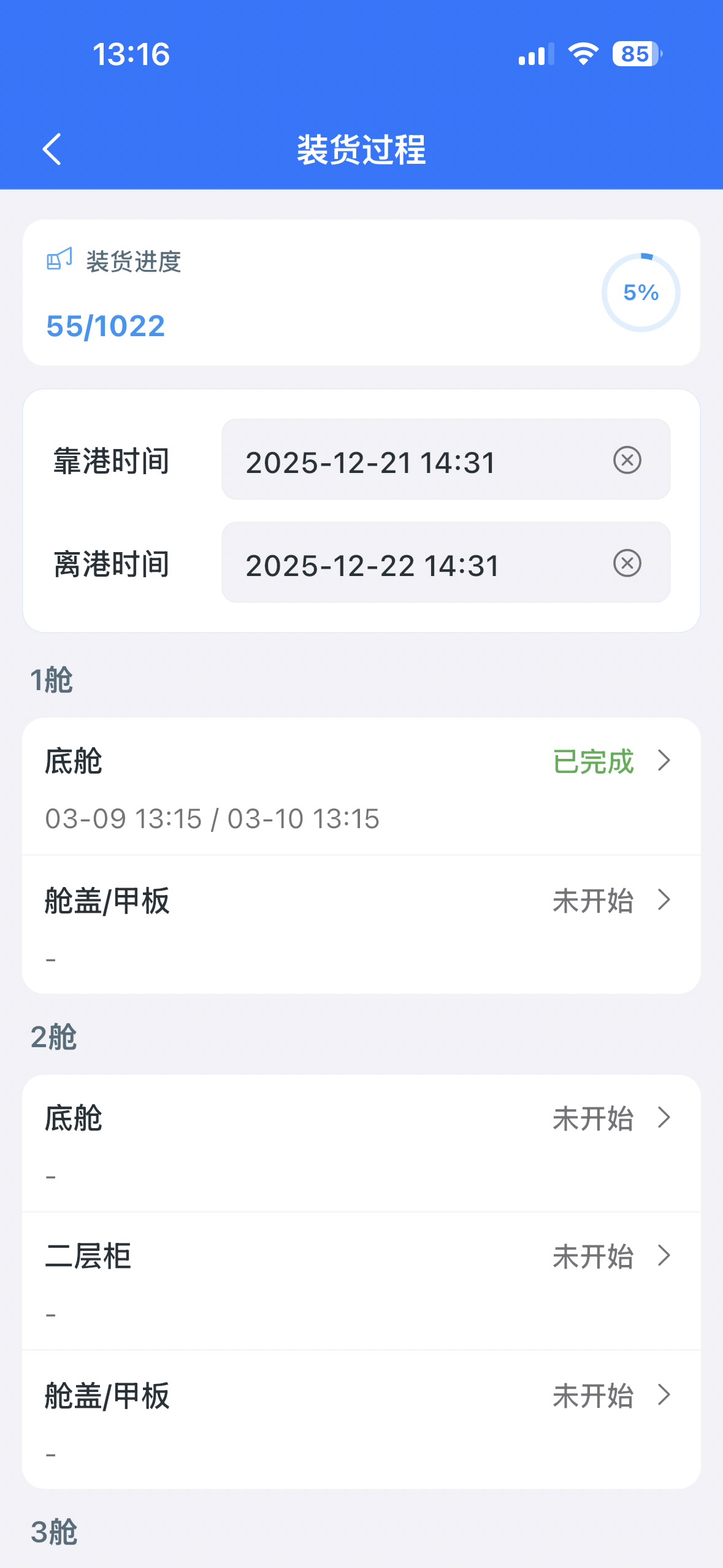This screenshot has width=723, height=1568.
Task: Tap the 装货过程 page title
Action: tap(362, 148)
